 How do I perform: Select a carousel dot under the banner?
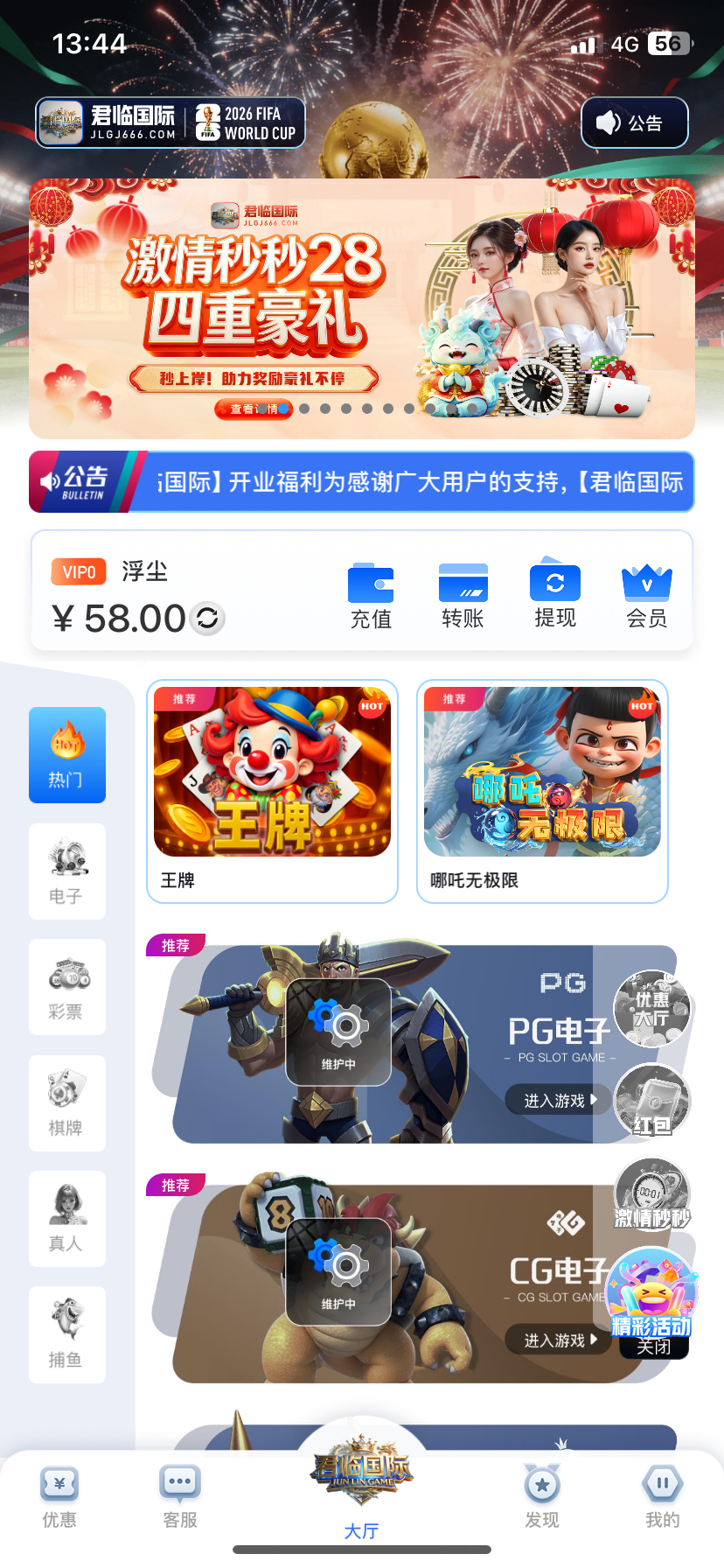coord(346,408)
